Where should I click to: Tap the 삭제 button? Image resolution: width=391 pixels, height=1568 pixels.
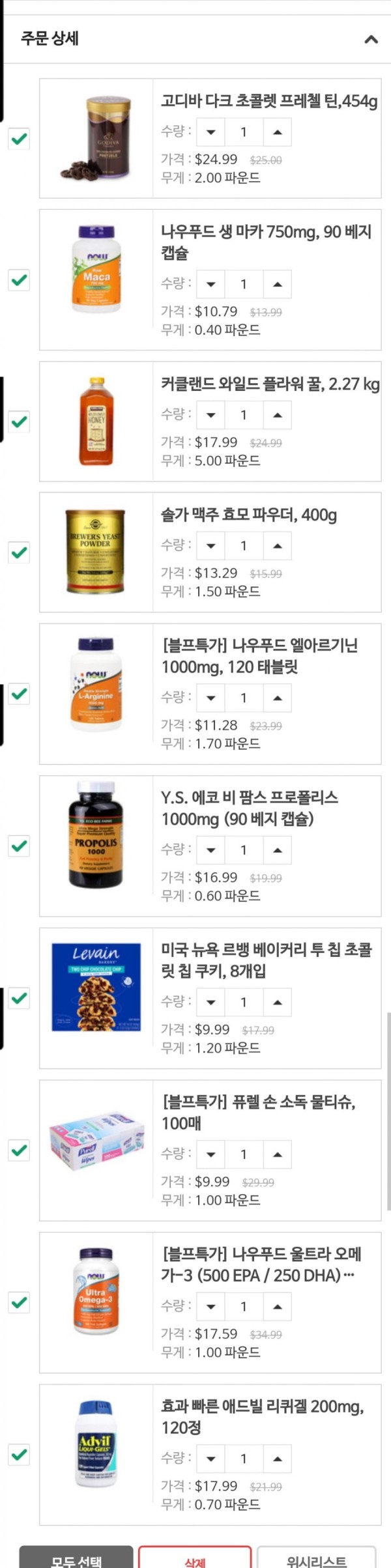[195, 1559]
